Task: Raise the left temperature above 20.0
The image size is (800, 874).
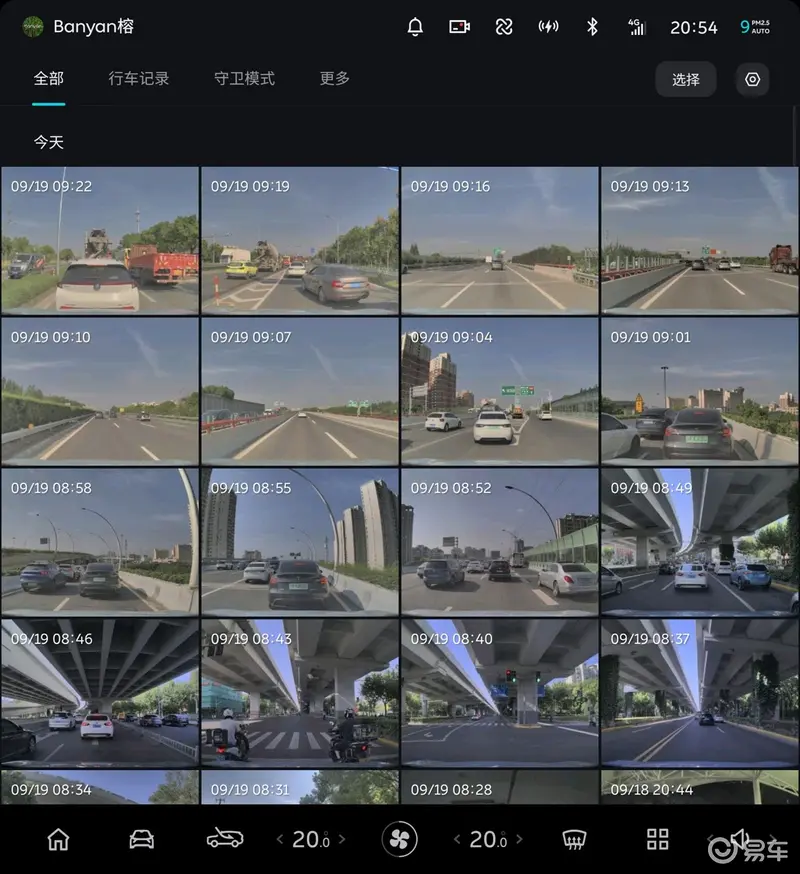Action: pos(342,839)
